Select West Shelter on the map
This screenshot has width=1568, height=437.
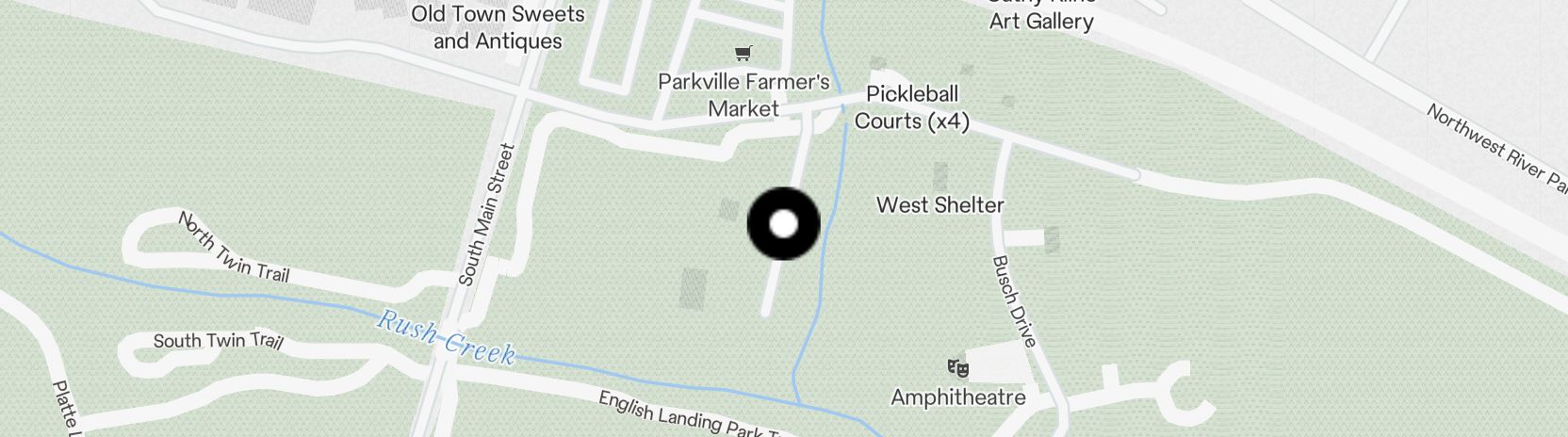939,204
